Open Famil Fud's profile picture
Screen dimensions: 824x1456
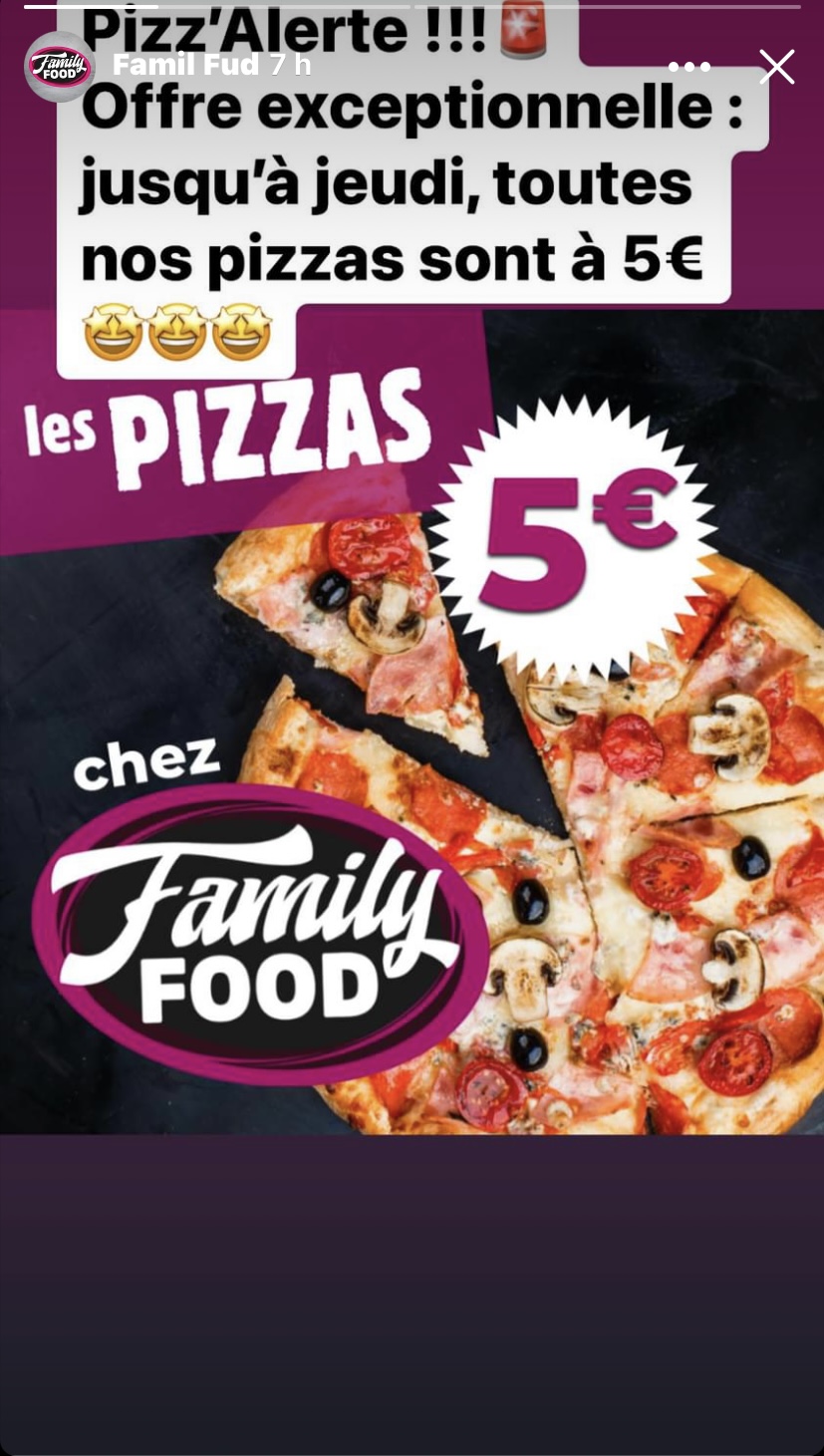coord(60,67)
